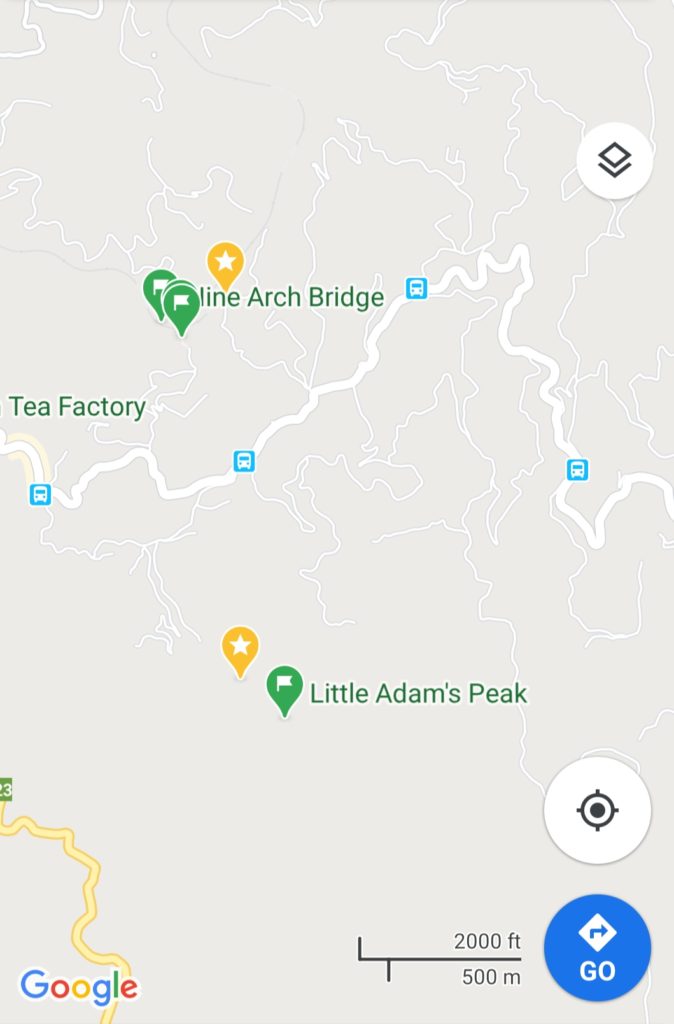Select the Little Adam's Peak green flag pin
674x1024 pixels.
285,688
